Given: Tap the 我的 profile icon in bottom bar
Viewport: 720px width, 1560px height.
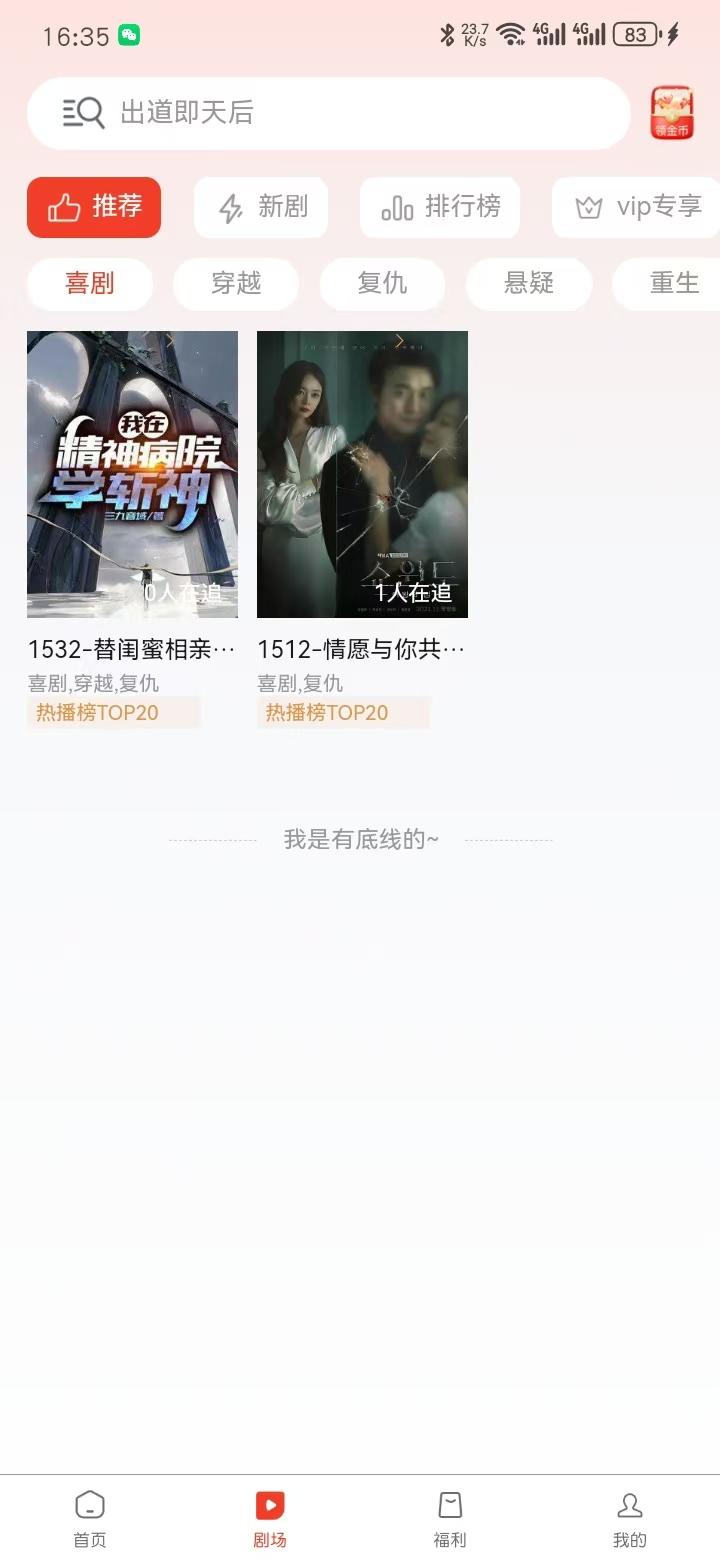Looking at the screenshot, I should coord(630,1505).
